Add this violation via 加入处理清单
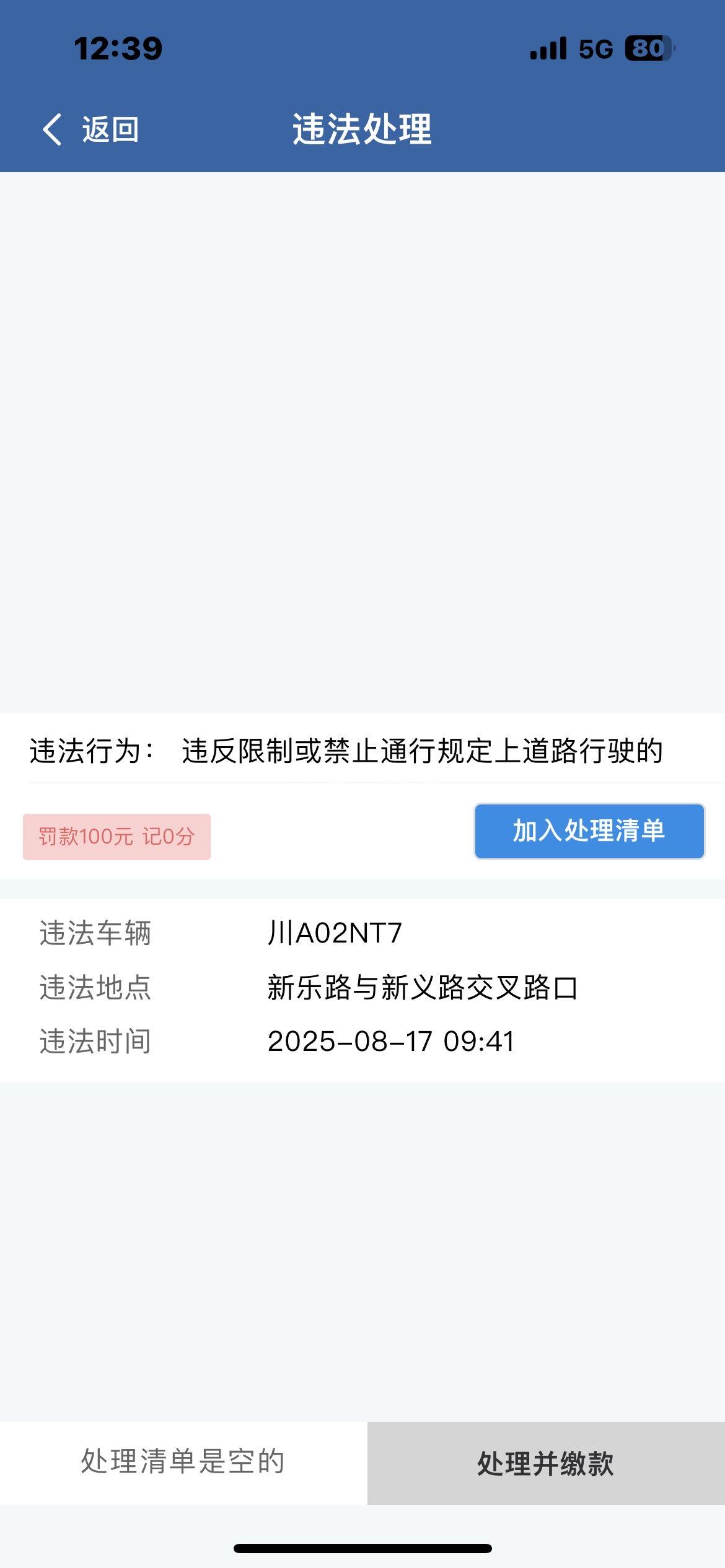 pos(589,831)
